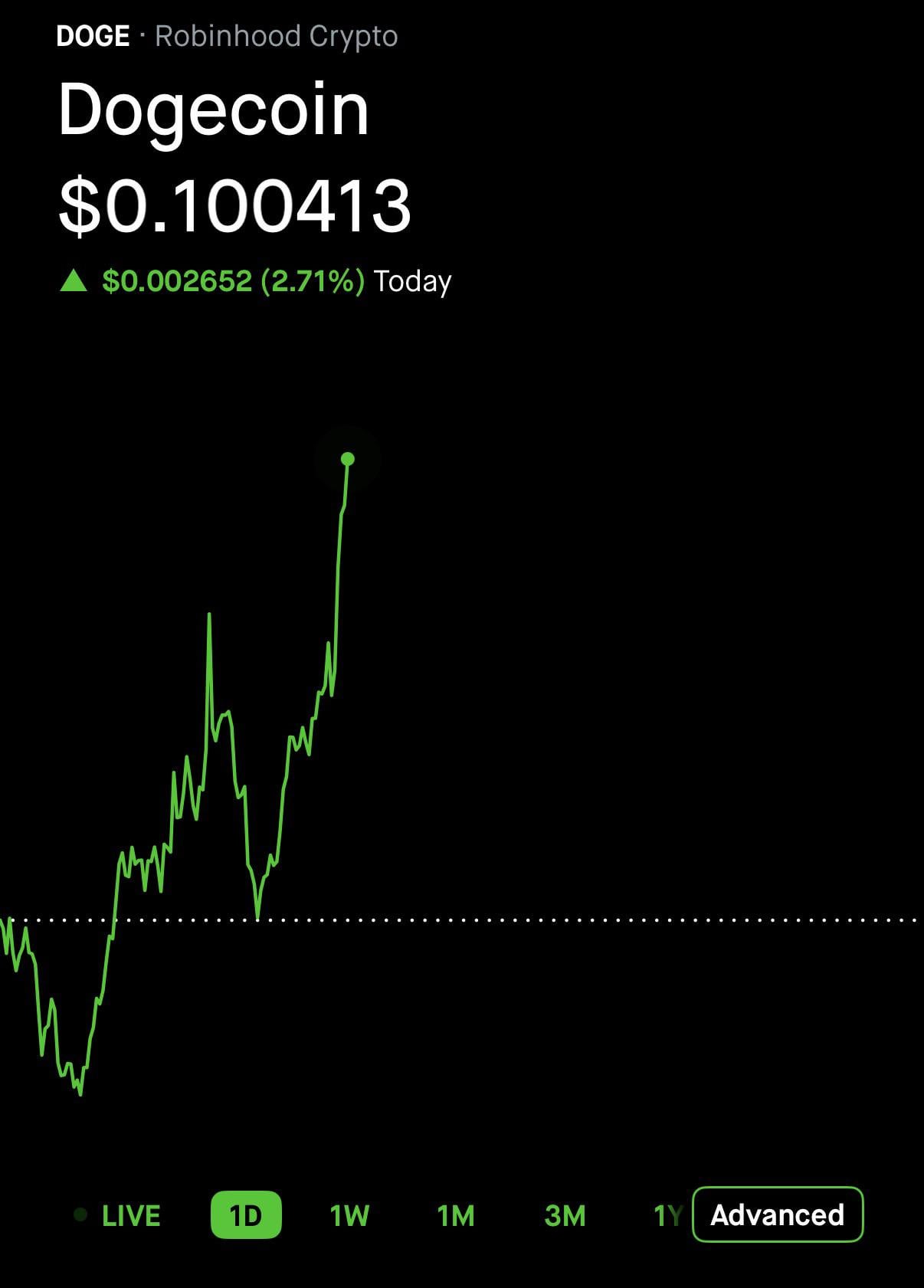Show the 1W price chart
924x1288 pixels.
tap(349, 1215)
